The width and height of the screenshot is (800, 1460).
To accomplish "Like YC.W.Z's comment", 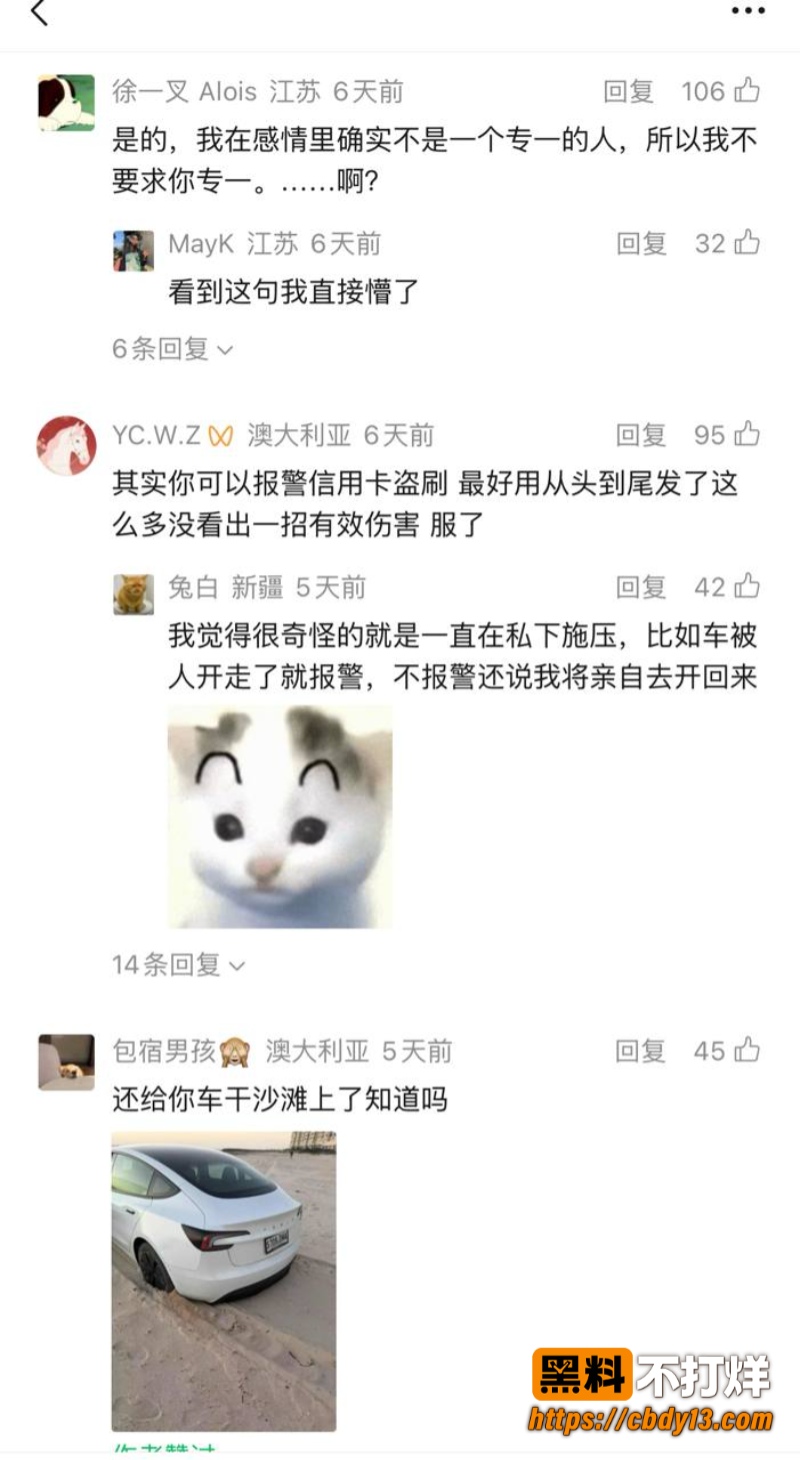I will click(747, 435).
